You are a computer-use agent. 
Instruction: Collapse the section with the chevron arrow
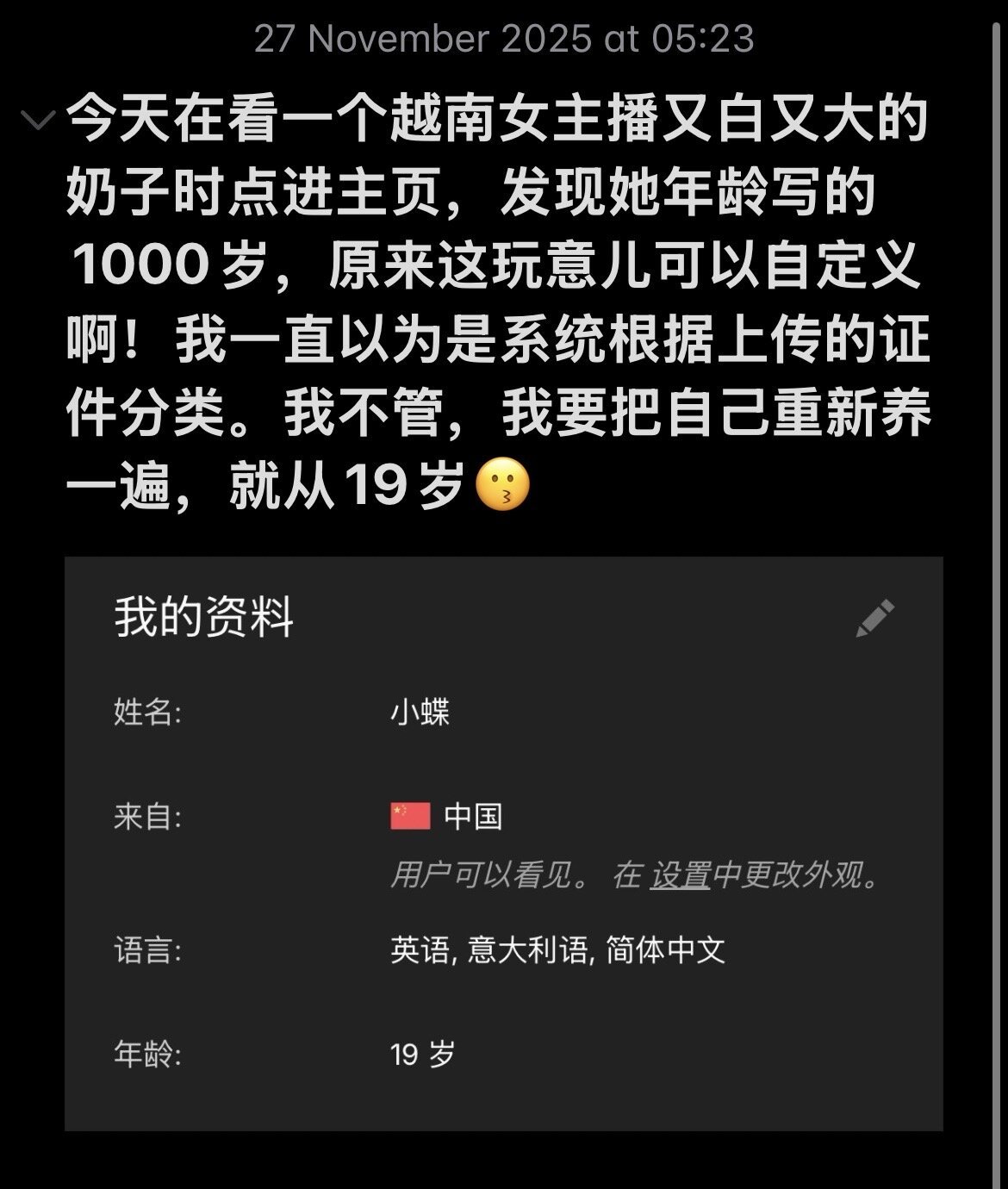click(x=38, y=120)
